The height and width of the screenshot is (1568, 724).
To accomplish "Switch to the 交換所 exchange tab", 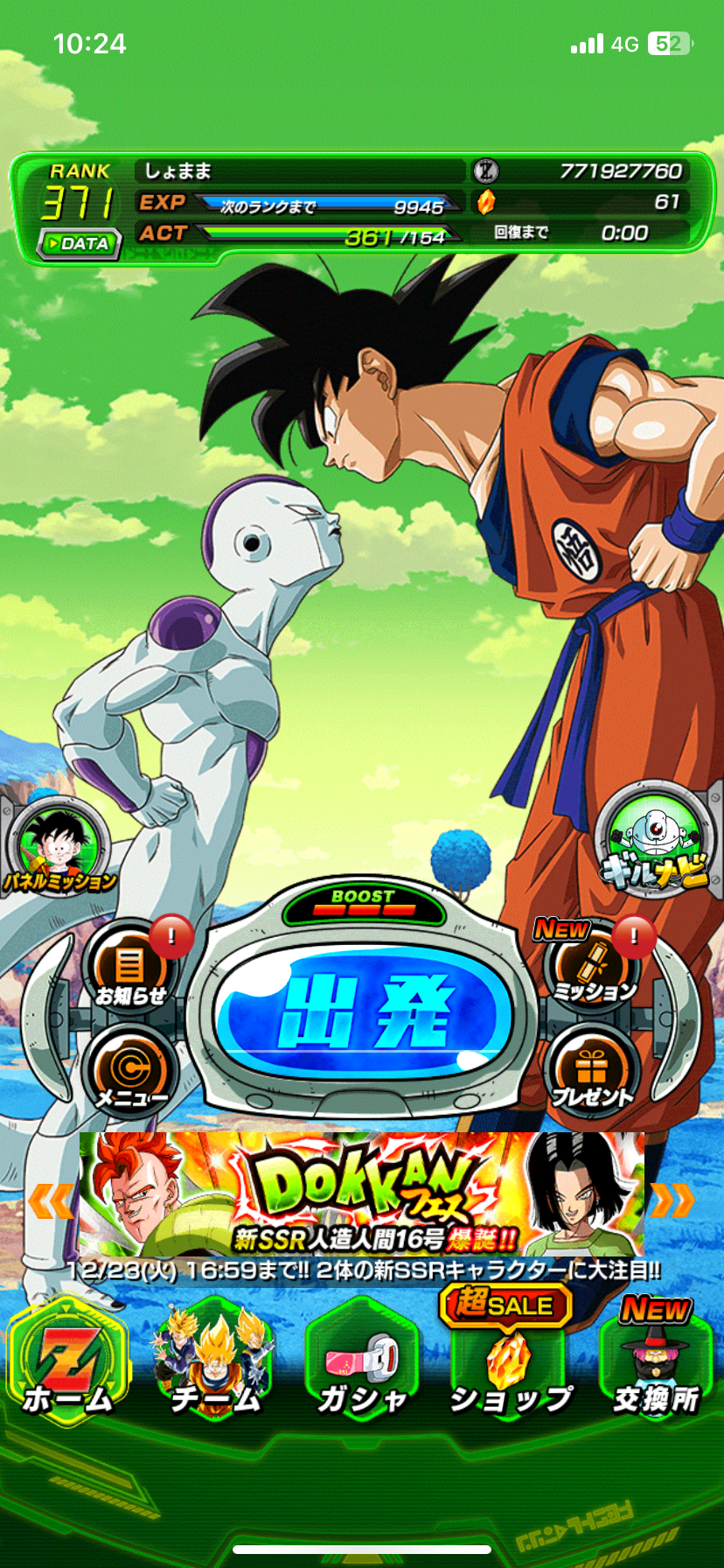I will click(656, 1363).
